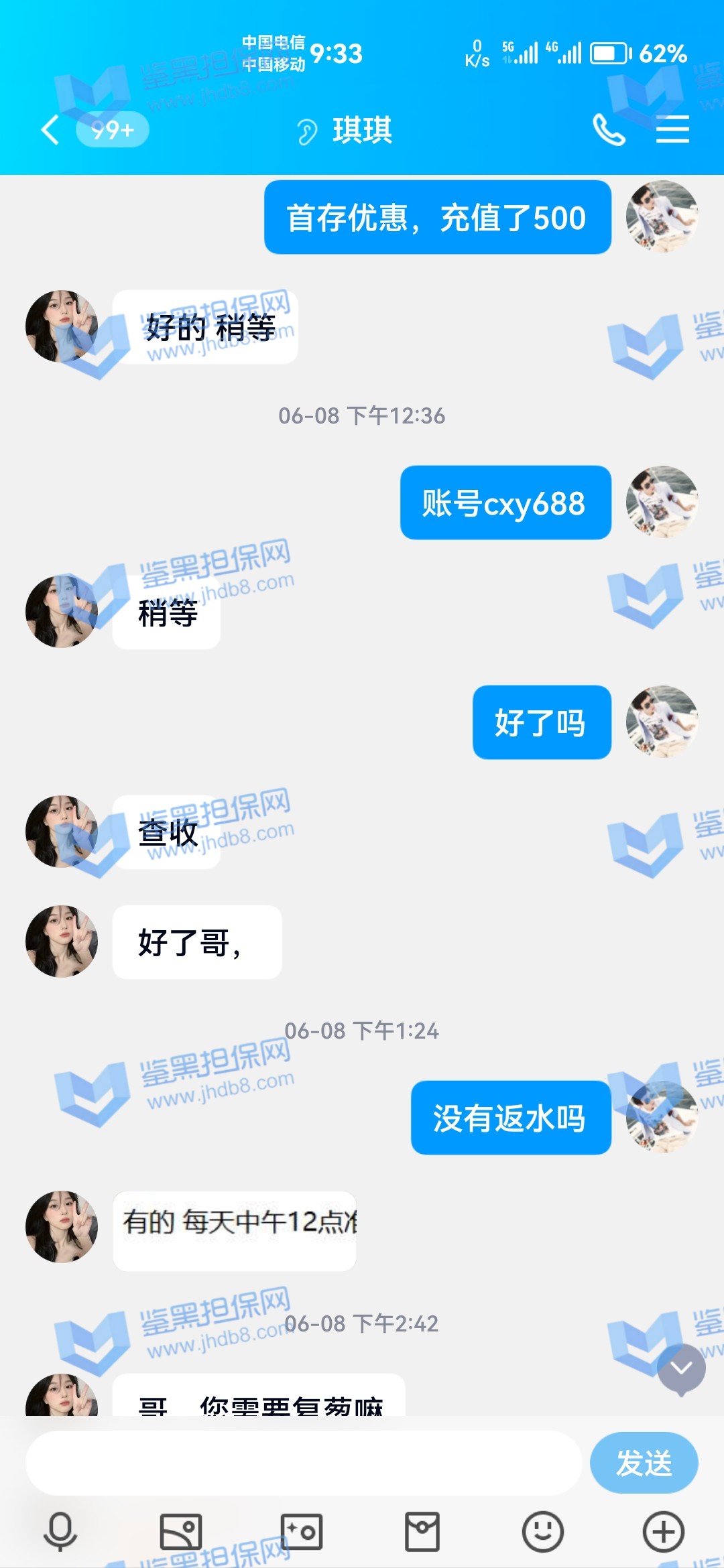Open my profile from the 好了吗 message avatar
Image resolution: width=724 pixels, height=1568 pixels.
662,722
